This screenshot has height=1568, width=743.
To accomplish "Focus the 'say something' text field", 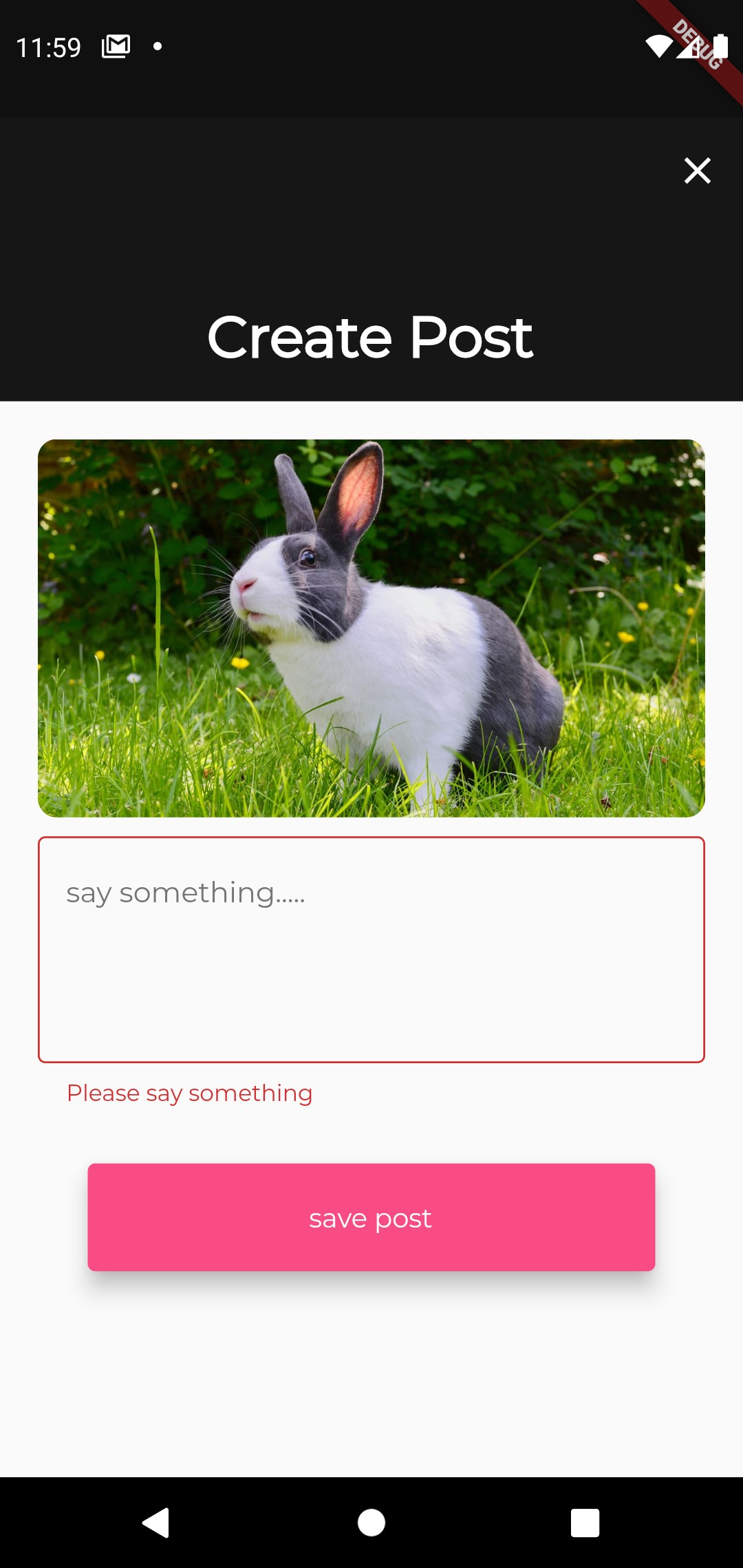I will point(371,949).
